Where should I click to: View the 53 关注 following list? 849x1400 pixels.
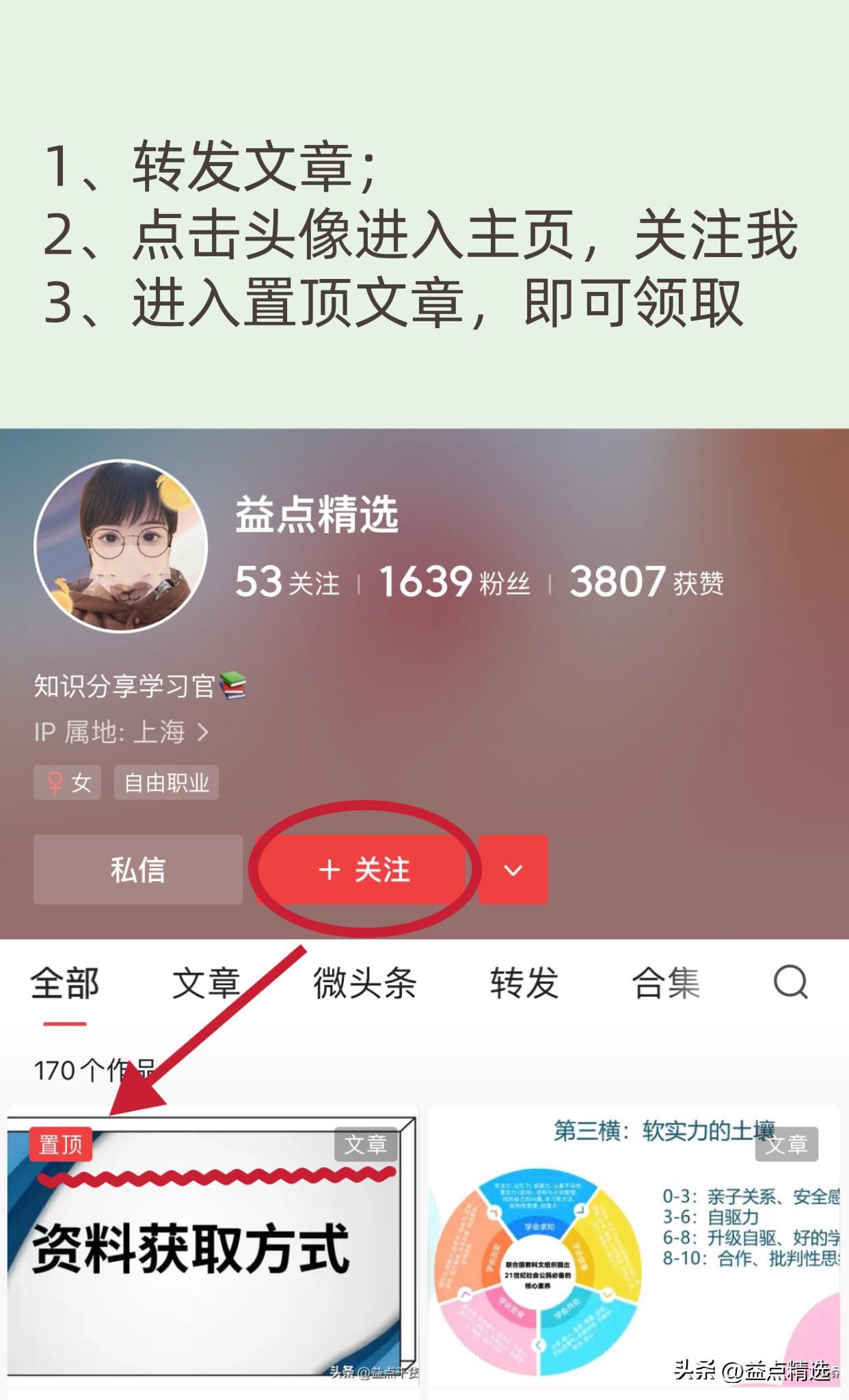coord(287,582)
